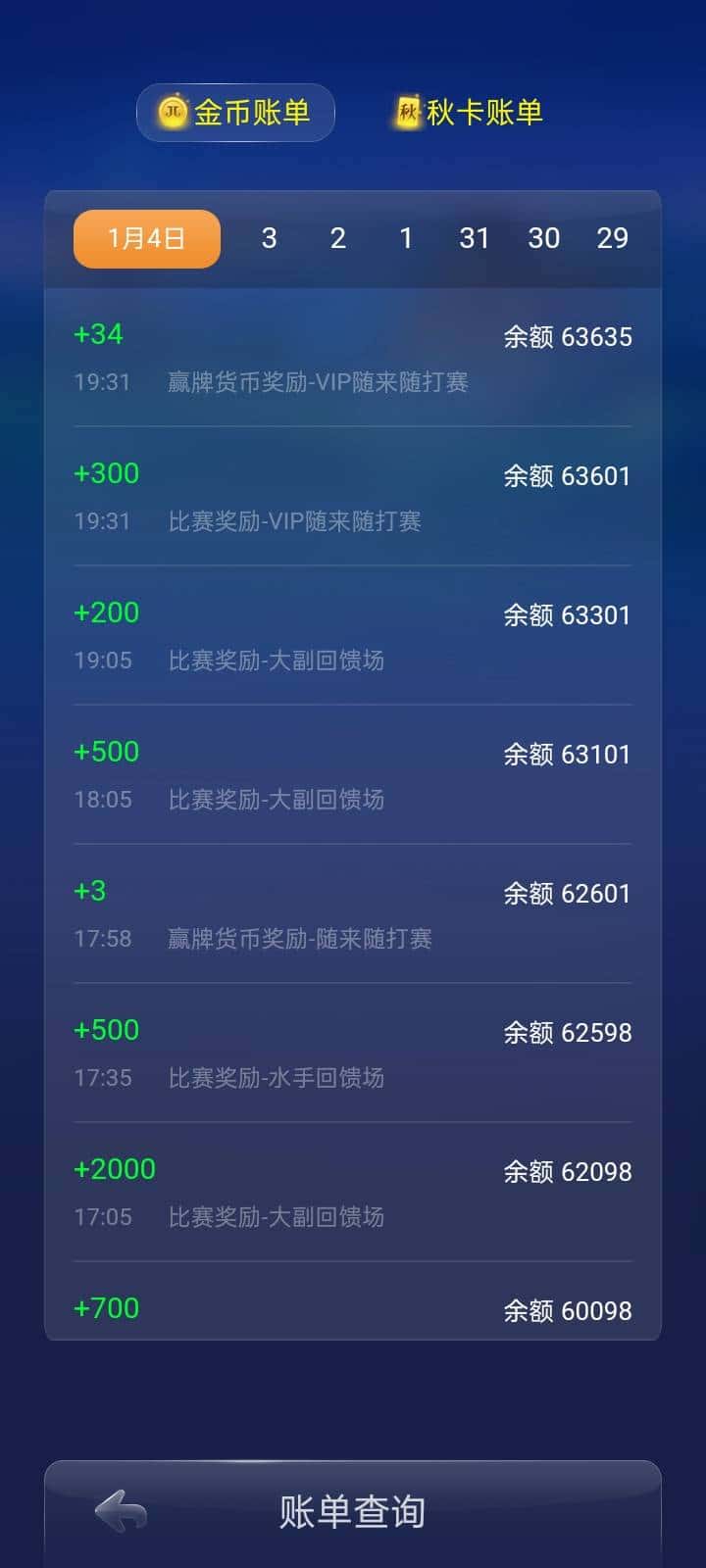Select date 31 in the date row
Screen dimensions: 706x1568
click(x=475, y=238)
